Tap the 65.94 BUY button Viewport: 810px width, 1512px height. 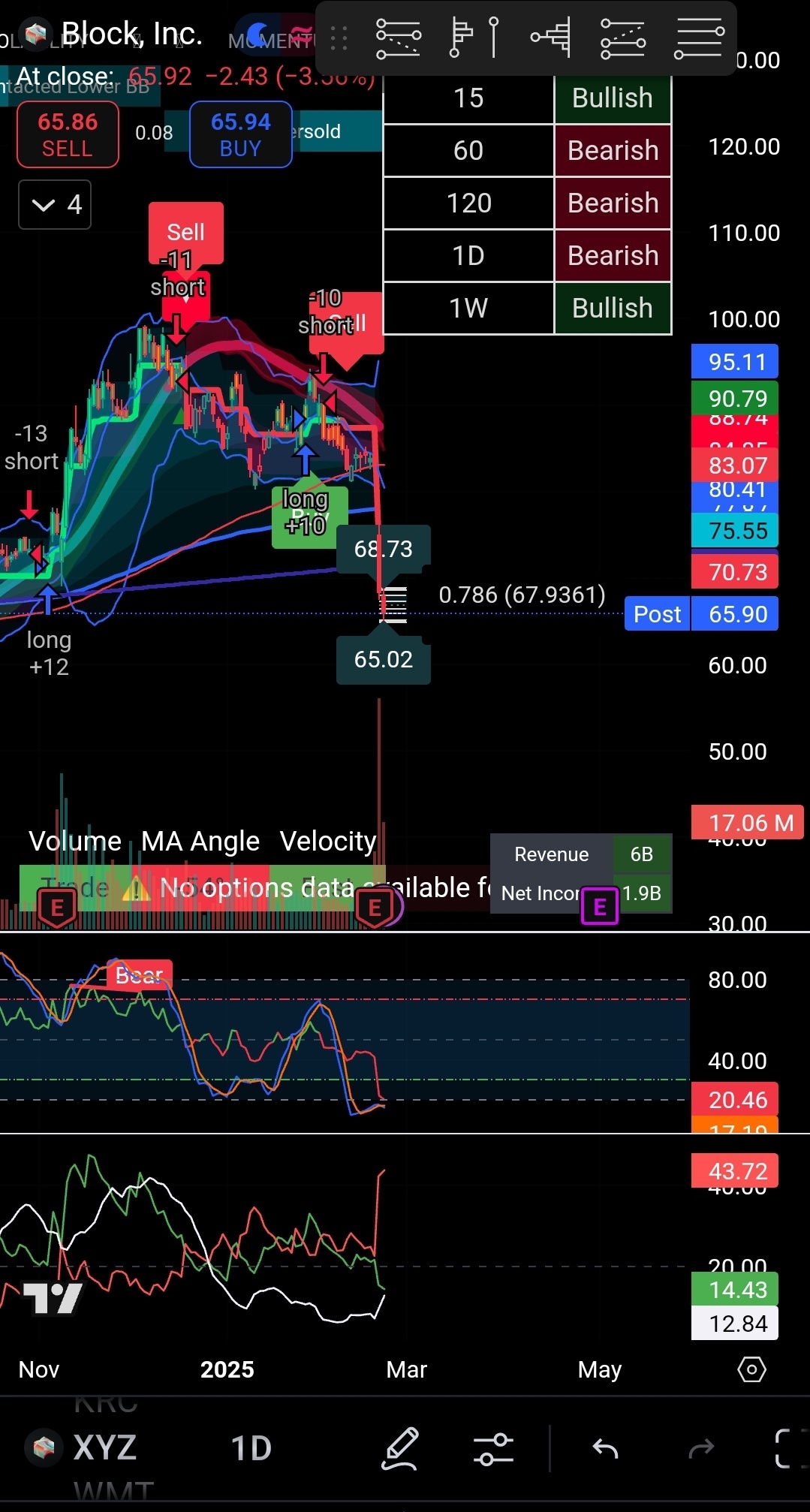pos(240,135)
